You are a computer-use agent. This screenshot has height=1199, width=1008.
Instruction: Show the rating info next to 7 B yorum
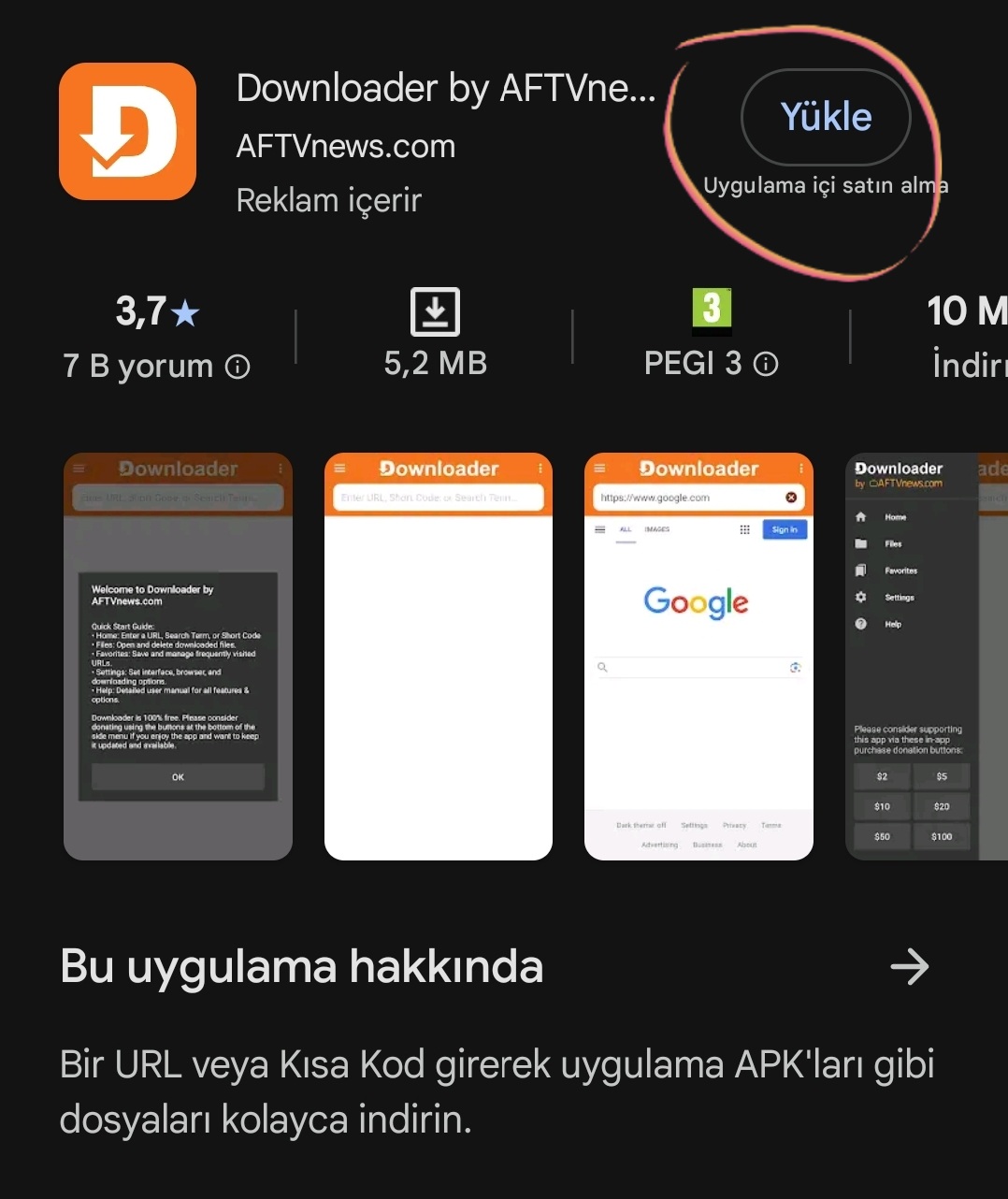(238, 367)
